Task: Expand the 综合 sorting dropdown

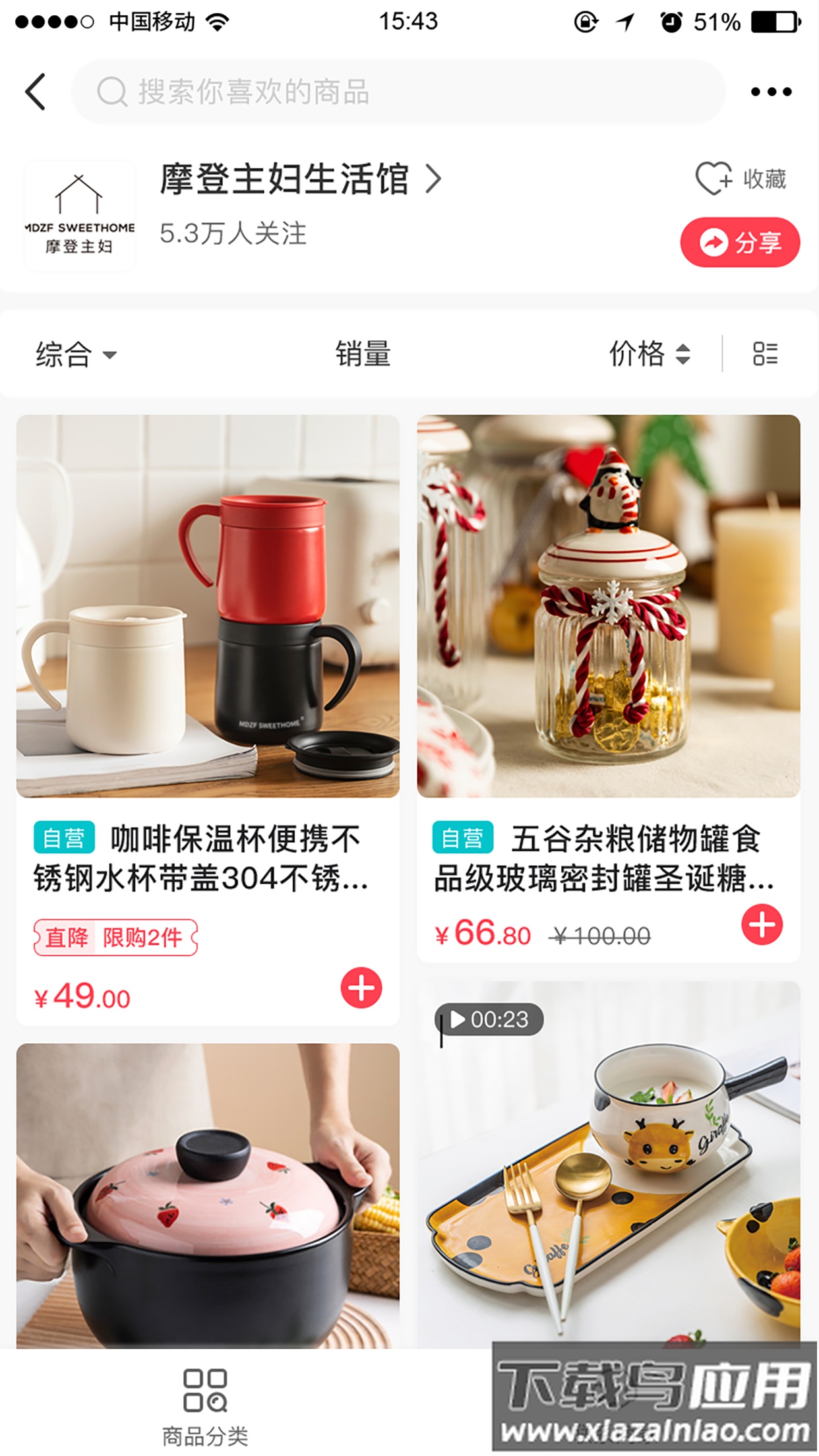Action: (76, 354)
